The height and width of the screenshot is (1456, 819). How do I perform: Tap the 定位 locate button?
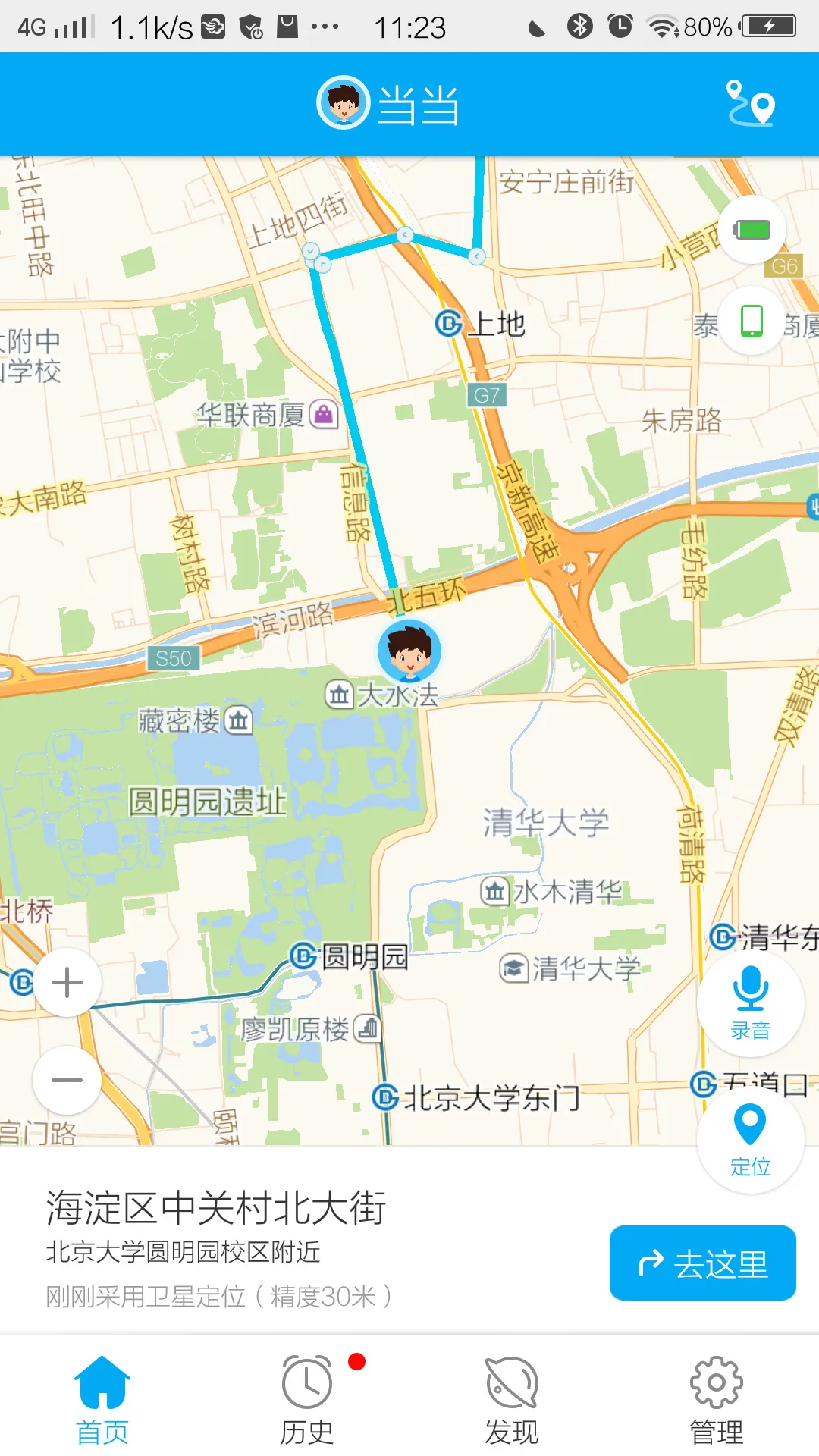(x=750, y=1140)
